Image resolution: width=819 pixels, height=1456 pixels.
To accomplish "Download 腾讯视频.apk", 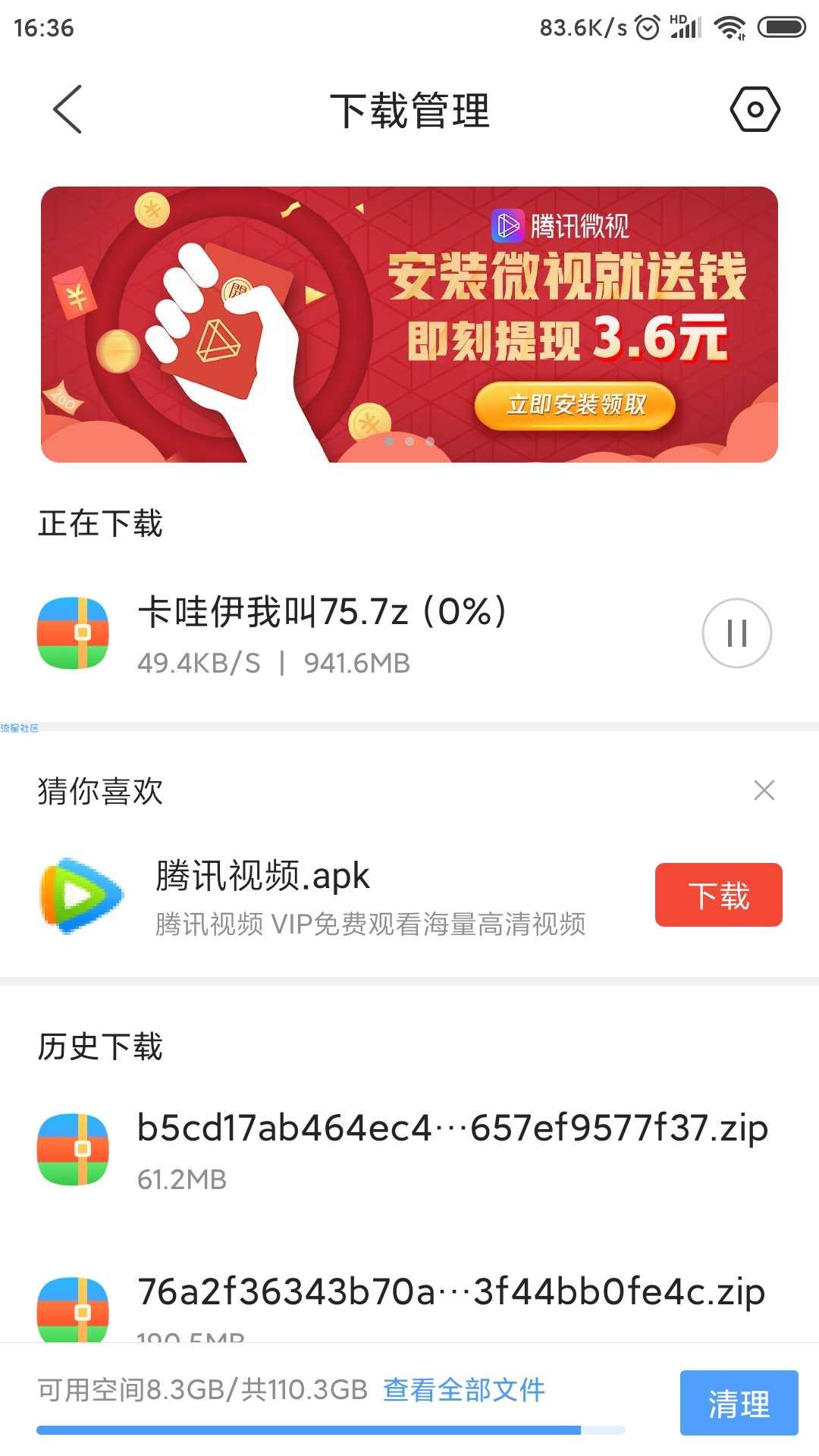I will [718, 895].
